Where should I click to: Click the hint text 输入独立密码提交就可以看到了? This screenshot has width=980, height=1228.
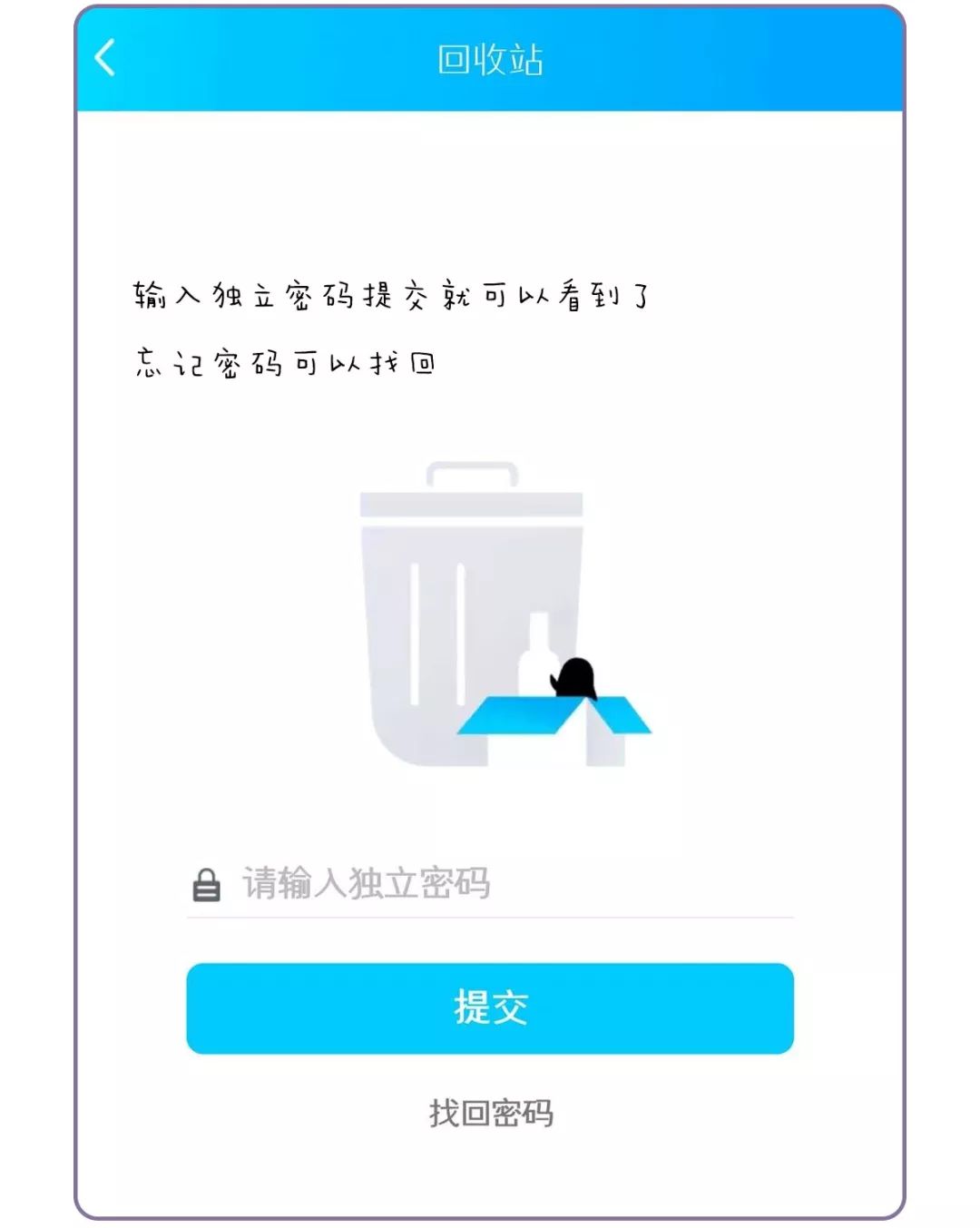[390, 293]
